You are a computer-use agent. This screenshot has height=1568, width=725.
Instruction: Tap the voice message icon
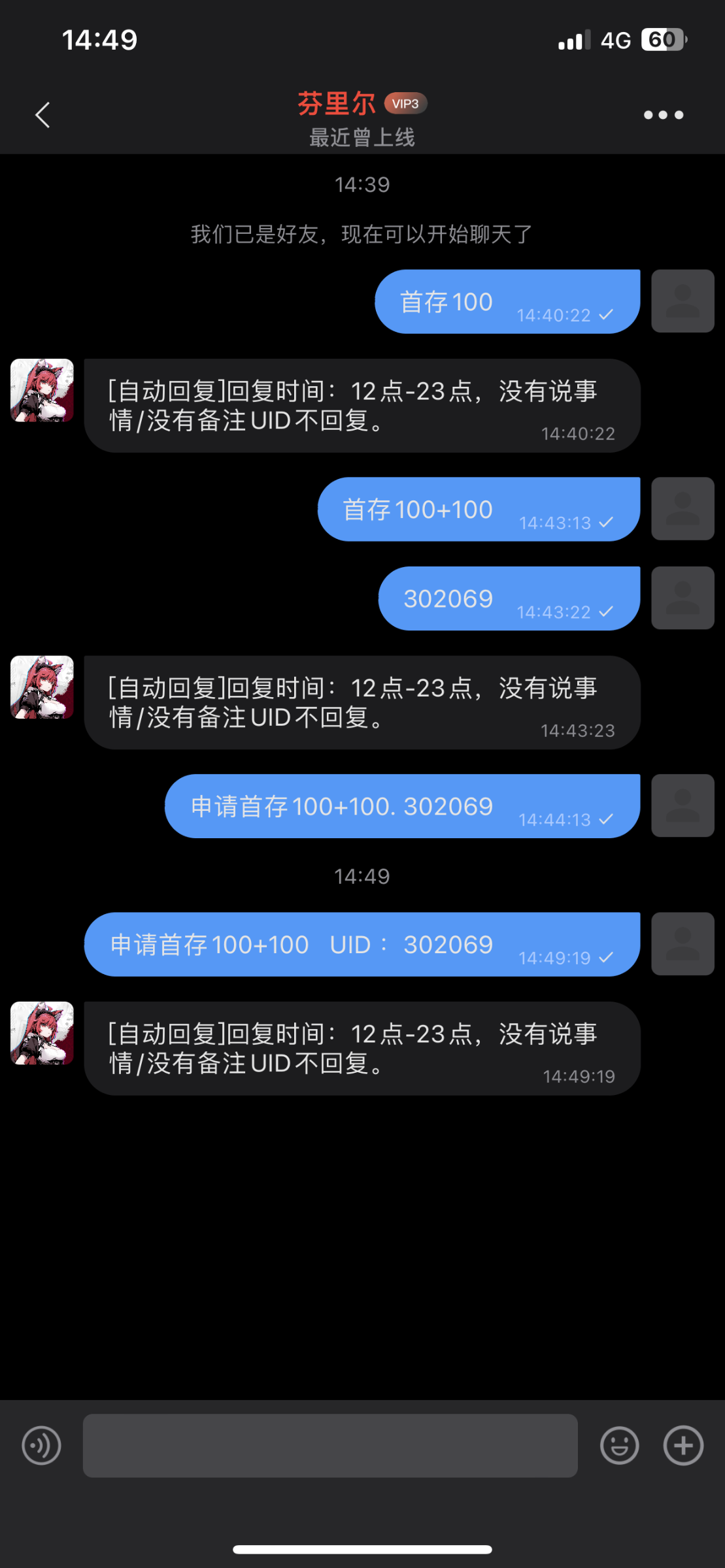pos(41,1446)
